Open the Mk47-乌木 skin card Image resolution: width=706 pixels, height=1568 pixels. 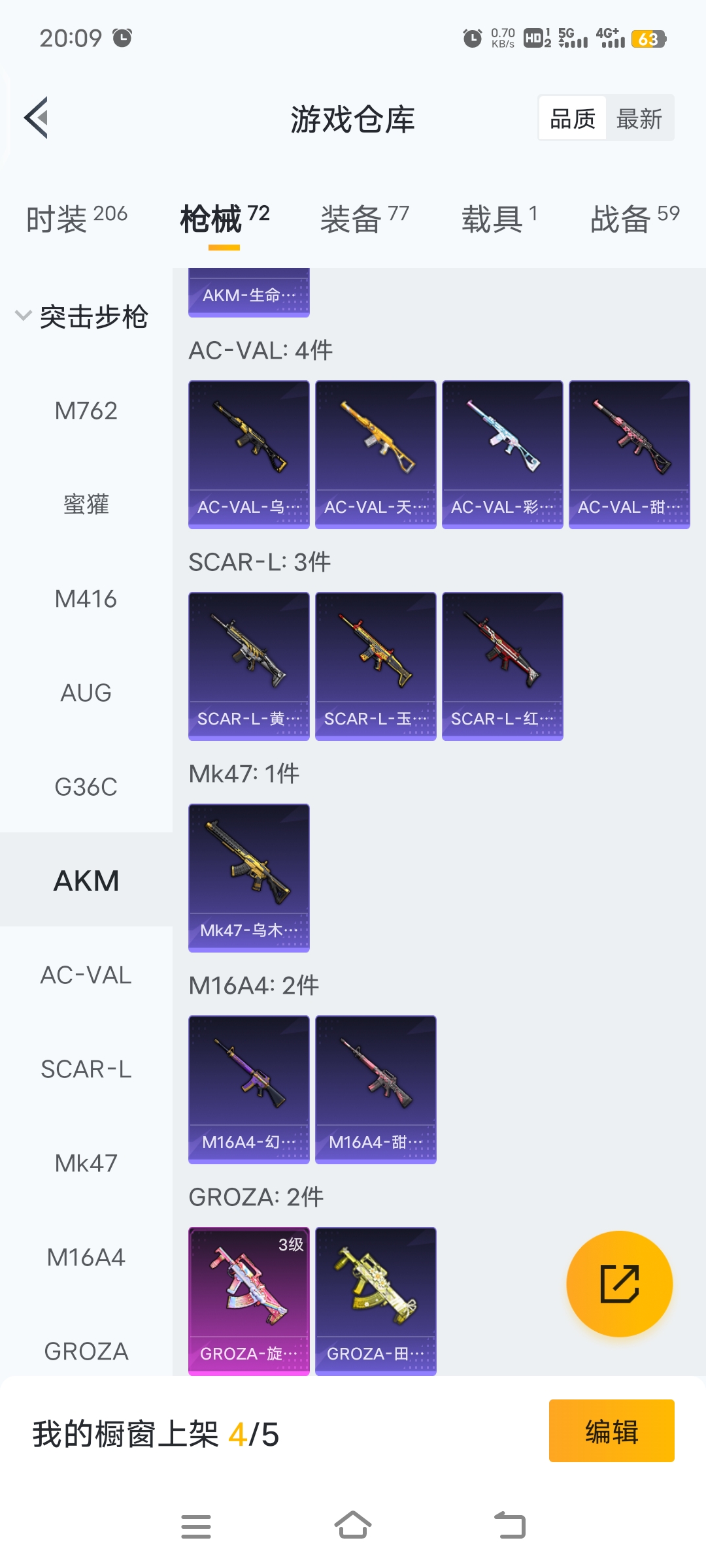(x=249, y=877)
